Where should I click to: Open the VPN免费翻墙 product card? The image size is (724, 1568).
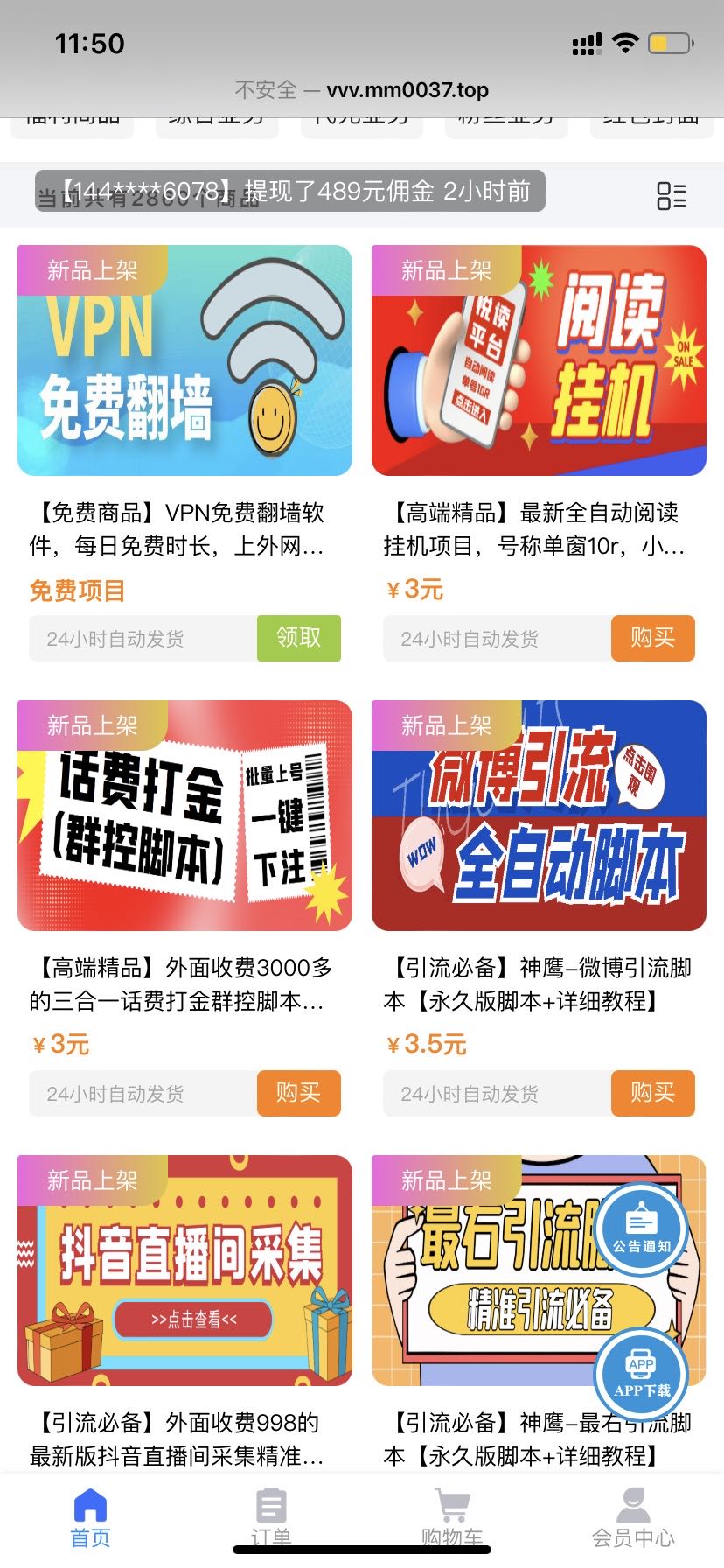click(184, 360)
